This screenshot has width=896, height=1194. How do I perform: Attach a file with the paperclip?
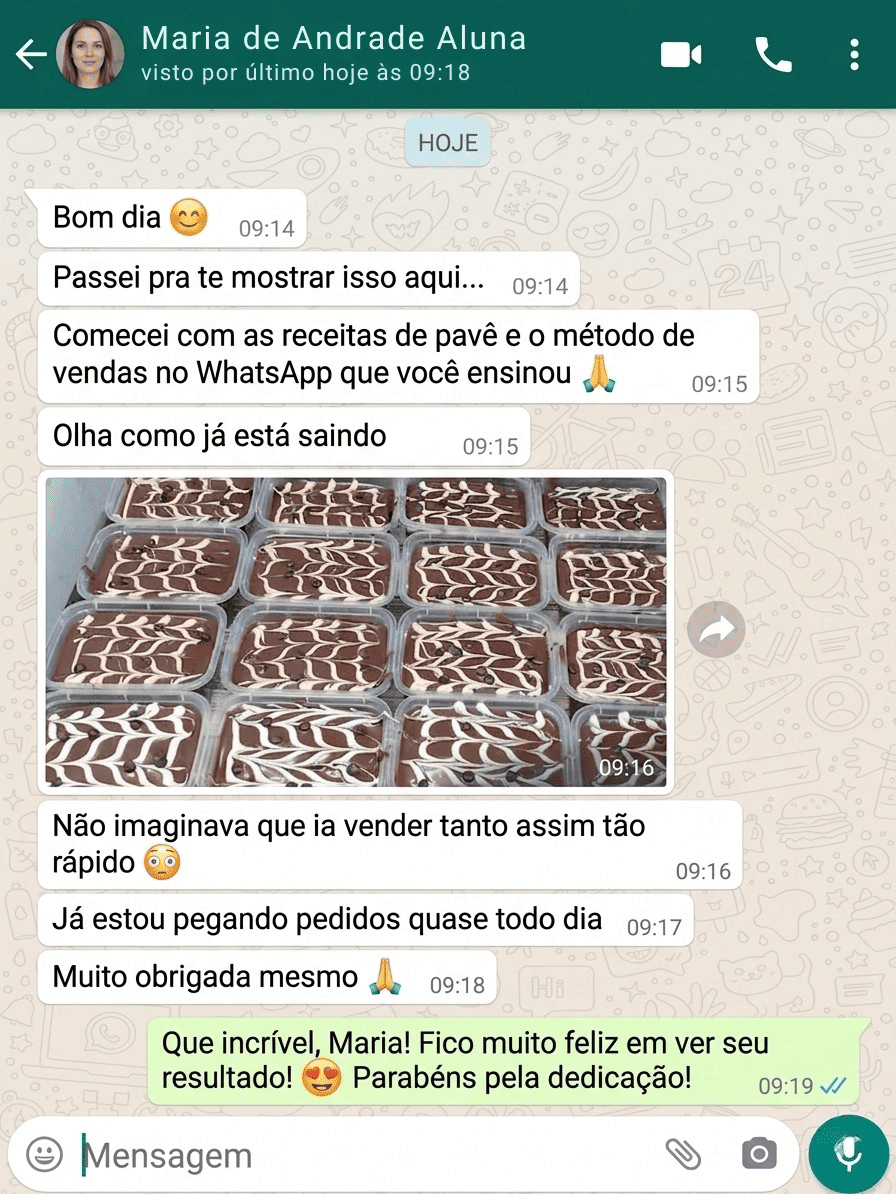[x=684, y=1154]
